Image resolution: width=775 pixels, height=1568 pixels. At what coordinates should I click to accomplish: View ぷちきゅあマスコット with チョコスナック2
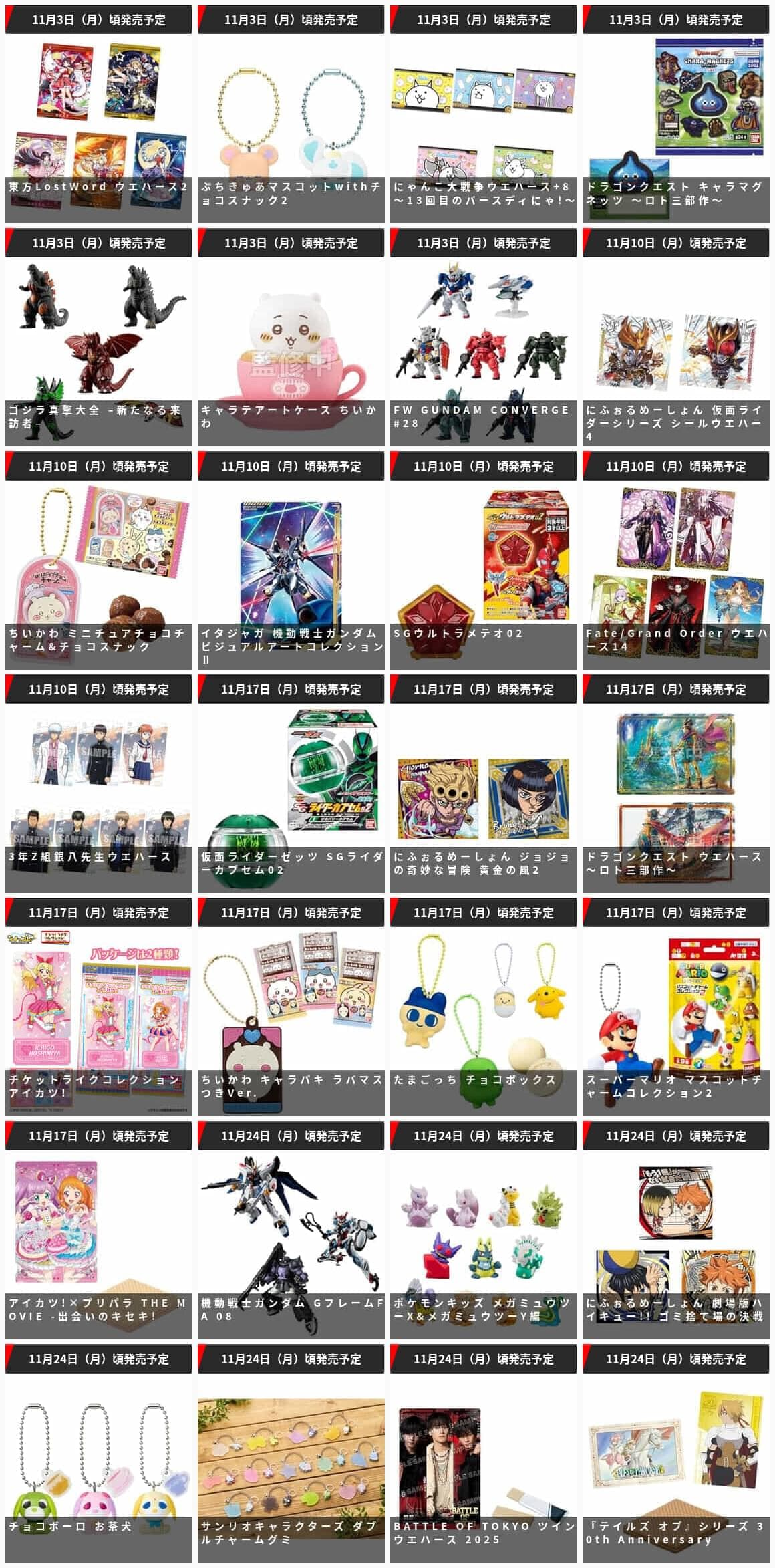291,127
